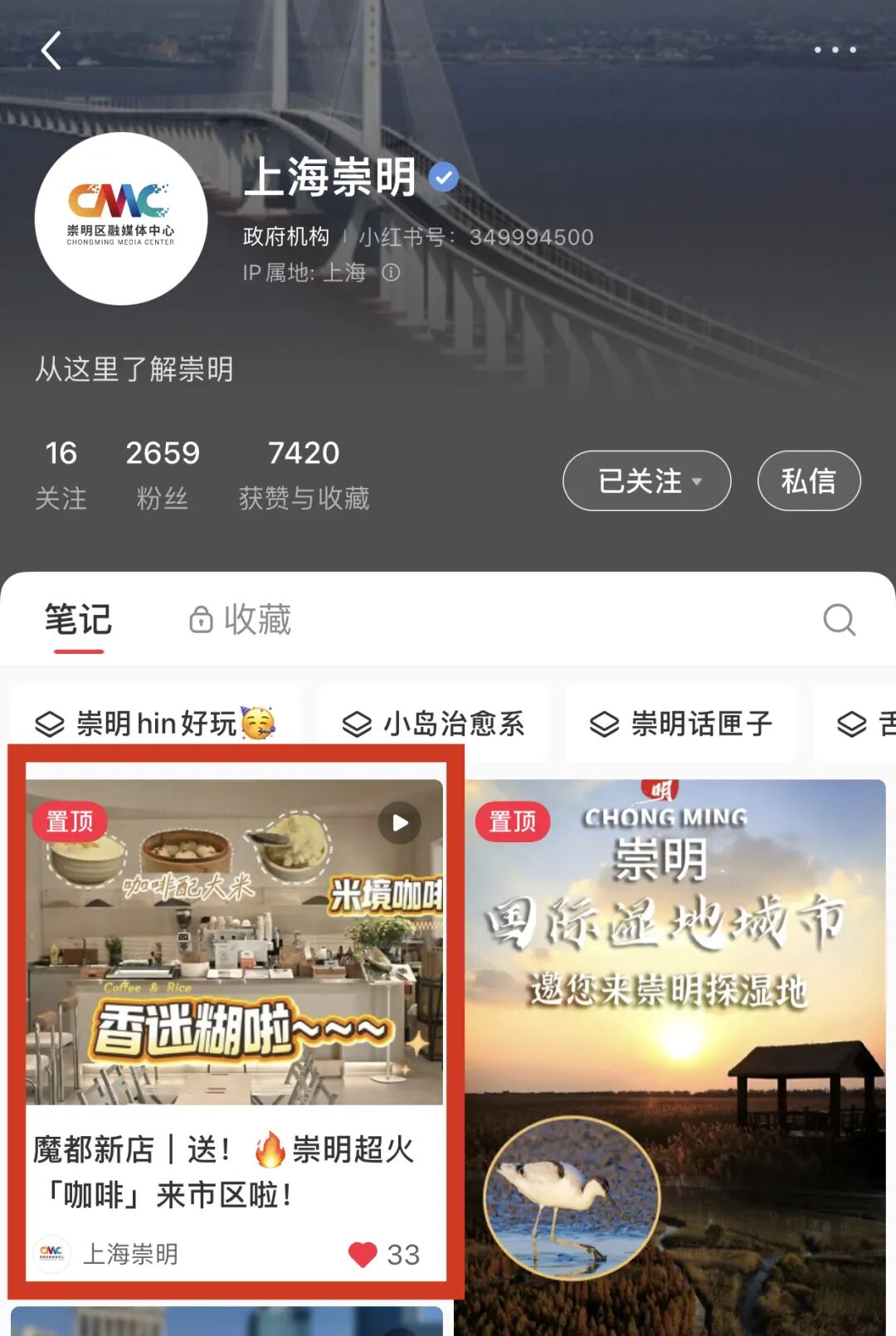The height and width of the screenshot is (1336, 896).
Task: View the 16 关注 following list
Action: 61,474
